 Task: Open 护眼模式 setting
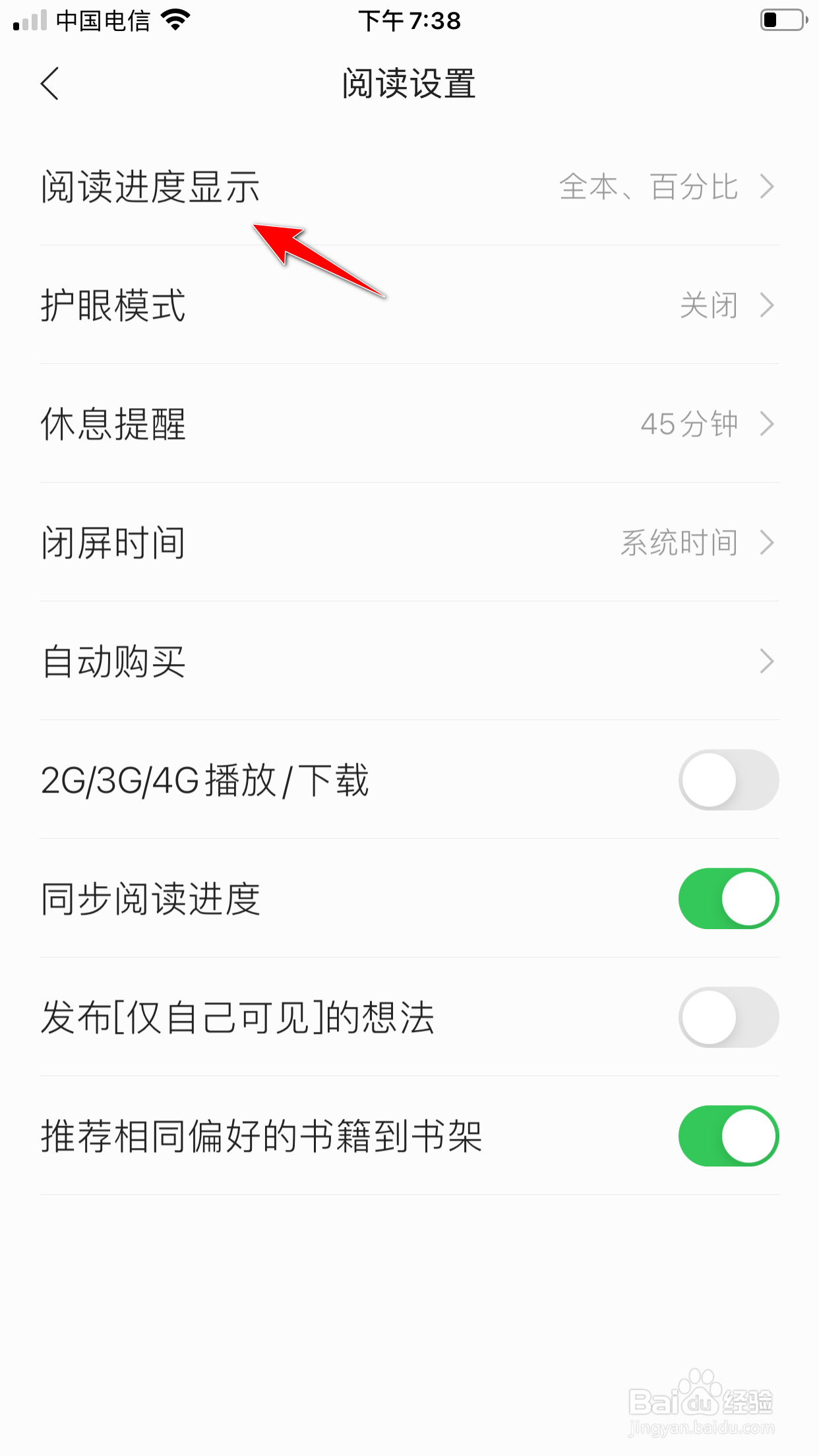[x=409, y=305]
